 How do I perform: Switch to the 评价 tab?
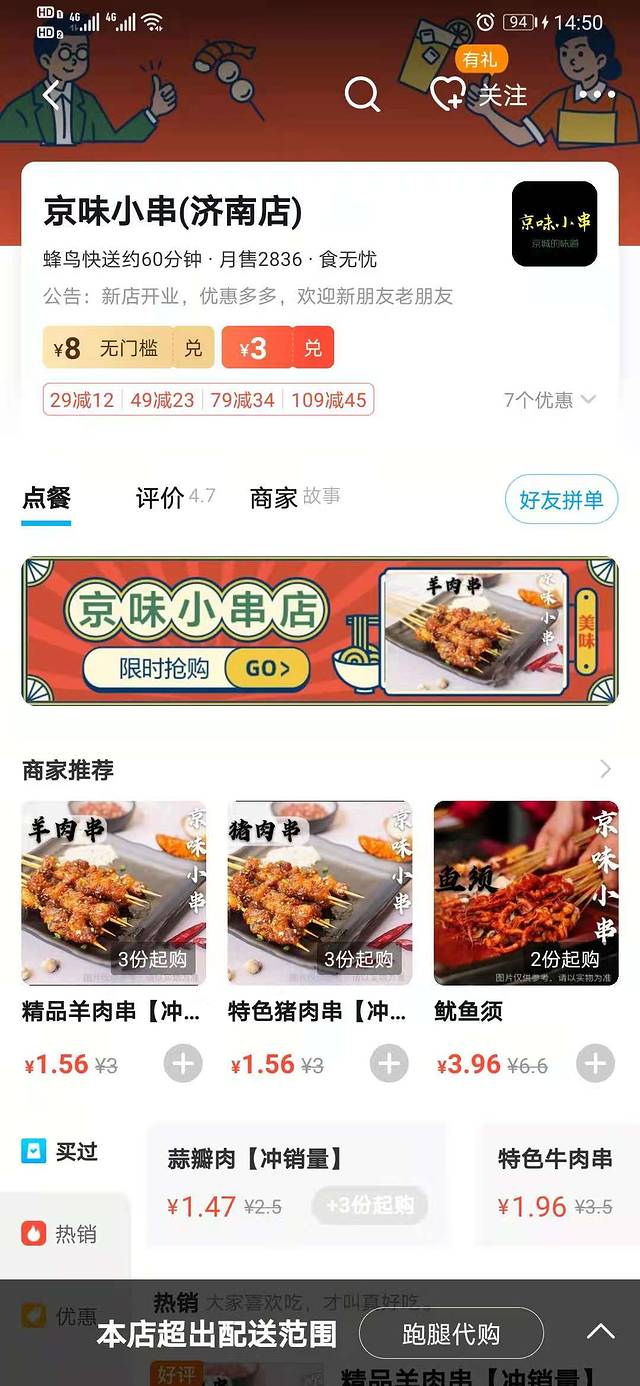[160, 498]
